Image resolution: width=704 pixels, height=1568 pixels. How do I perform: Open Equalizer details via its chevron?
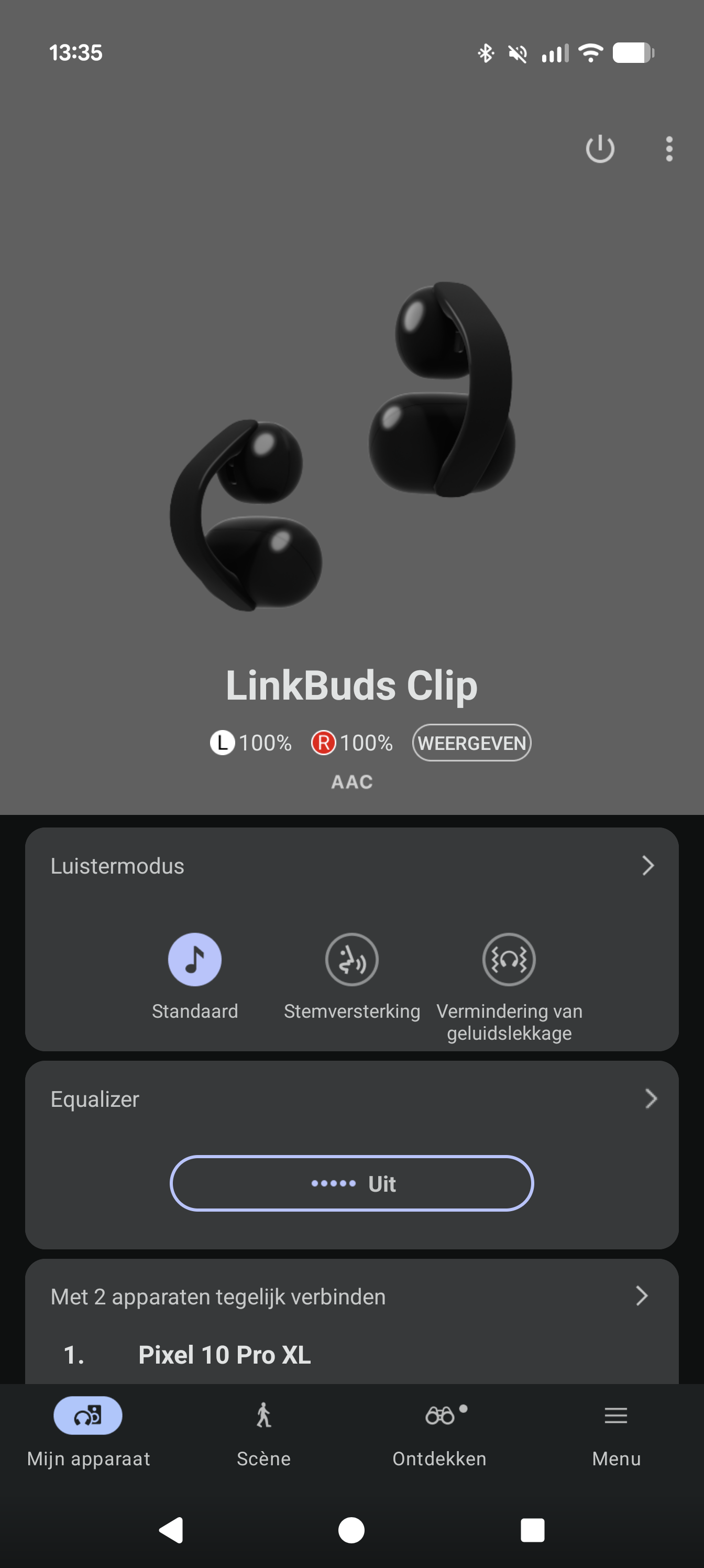click(x=652, y=1098)
